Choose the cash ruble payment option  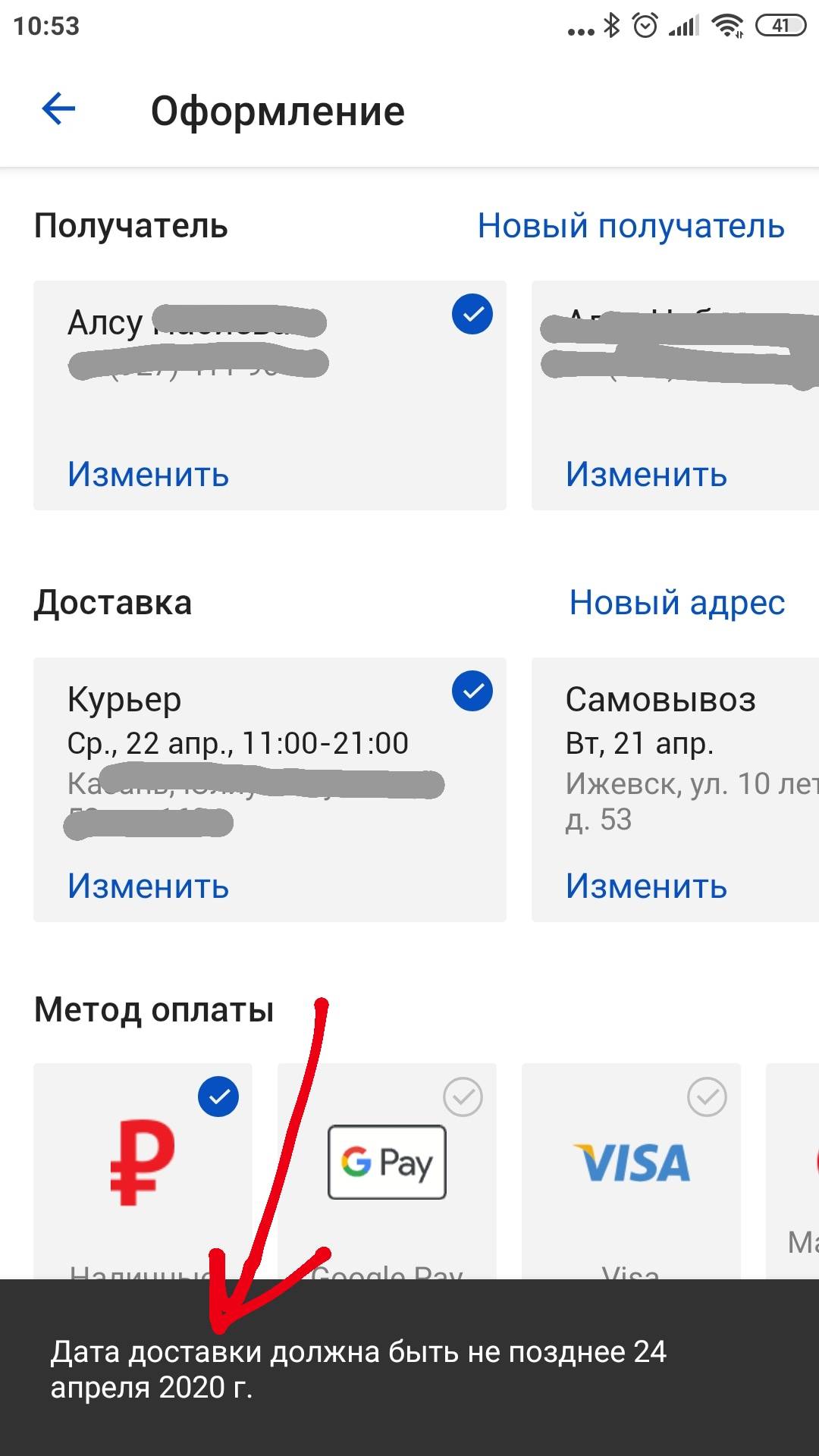(143, 1172)
